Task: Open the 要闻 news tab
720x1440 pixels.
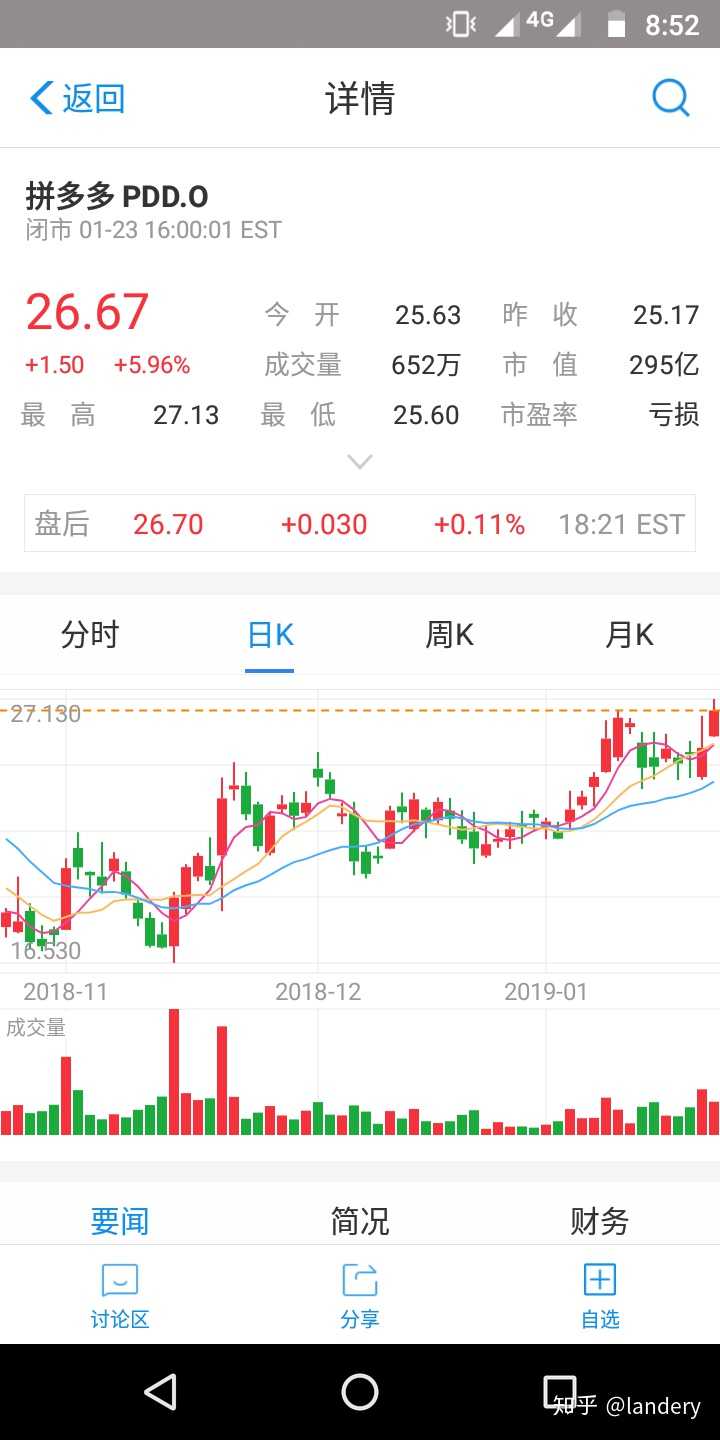Action: [x=120, y=1221]
